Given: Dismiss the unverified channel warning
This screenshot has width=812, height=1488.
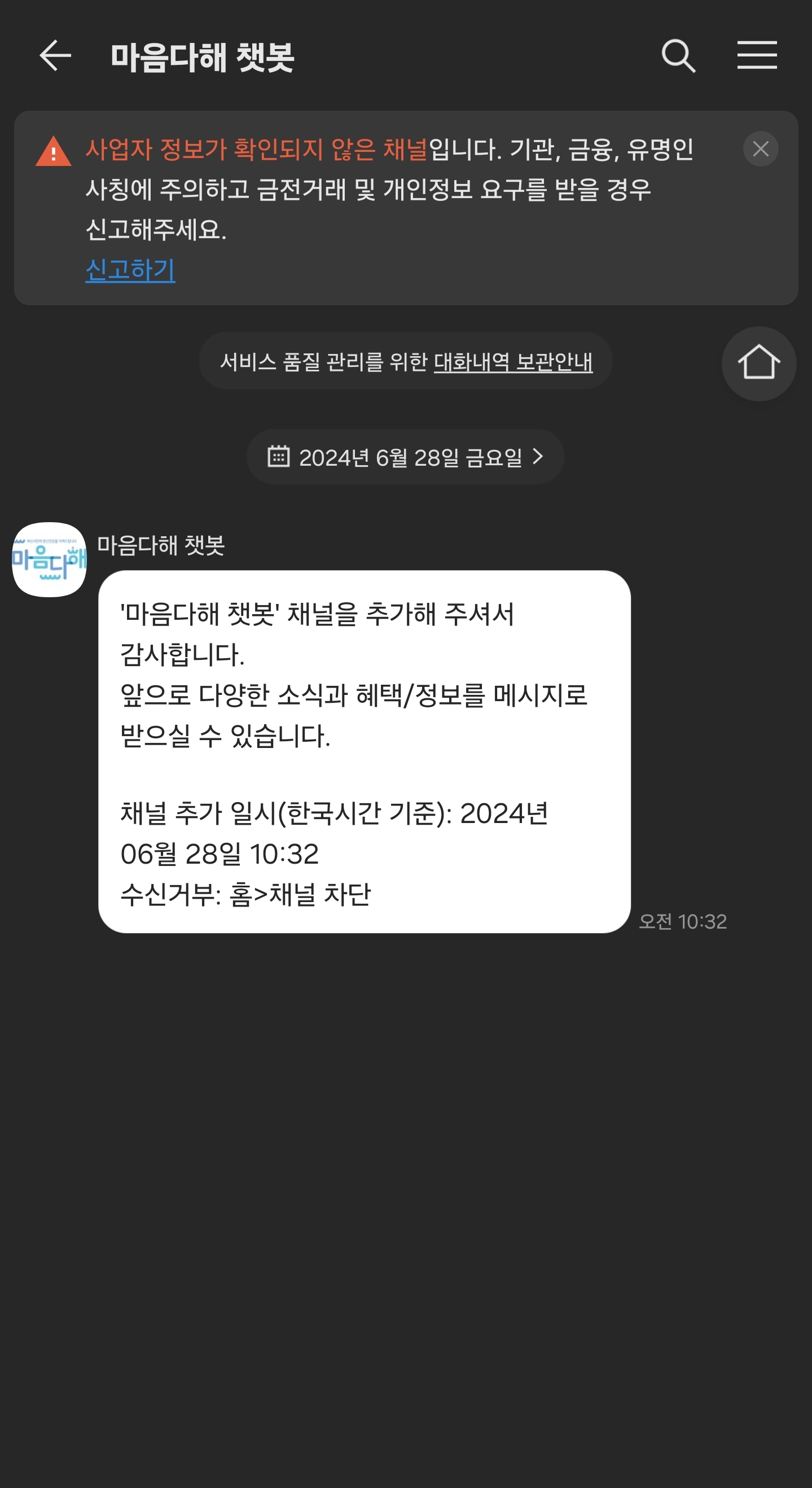Looking at the screenshot, I should click(x=760, y=149).
